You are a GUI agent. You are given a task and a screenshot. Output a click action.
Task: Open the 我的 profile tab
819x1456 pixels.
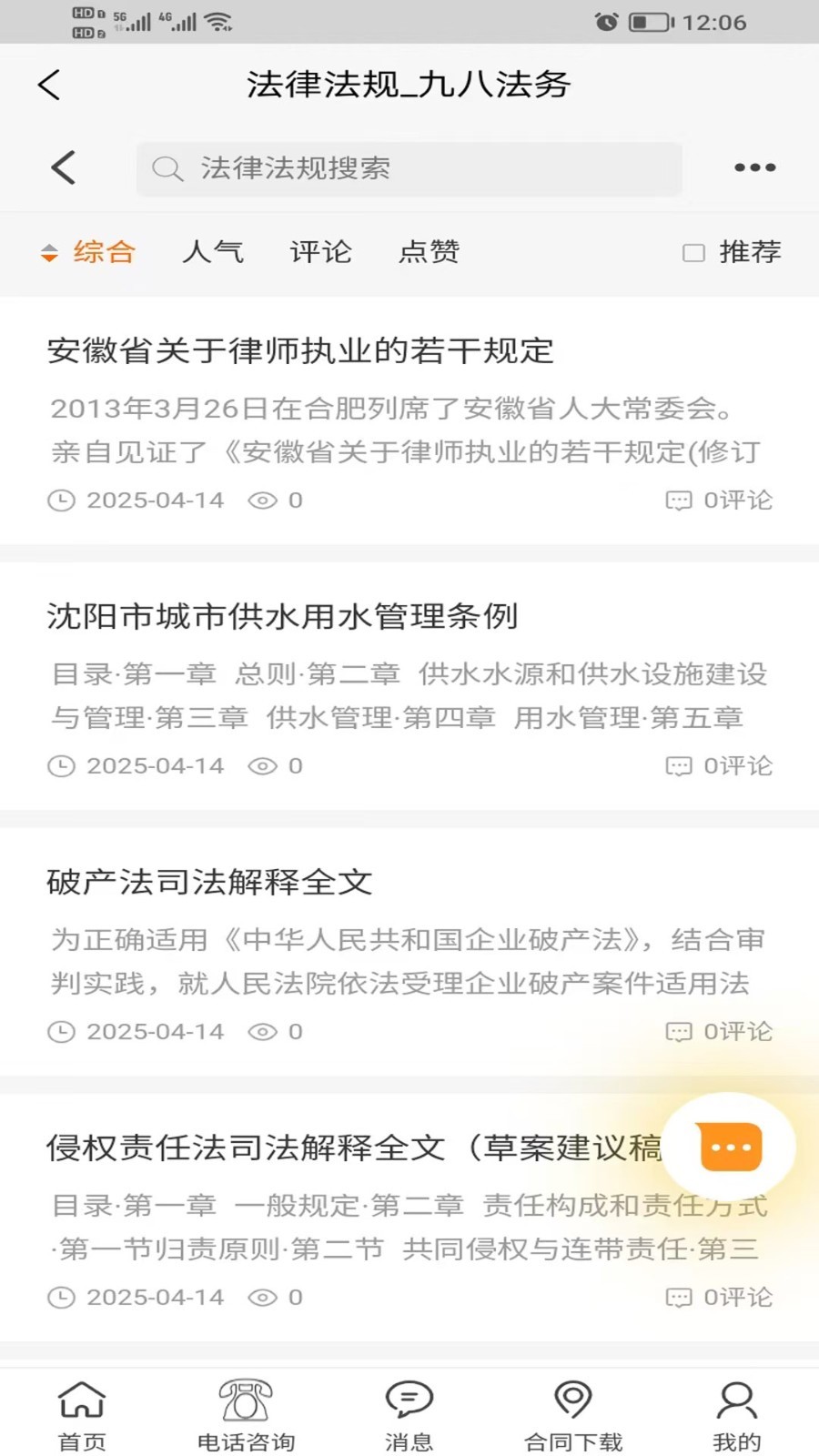736,1414
